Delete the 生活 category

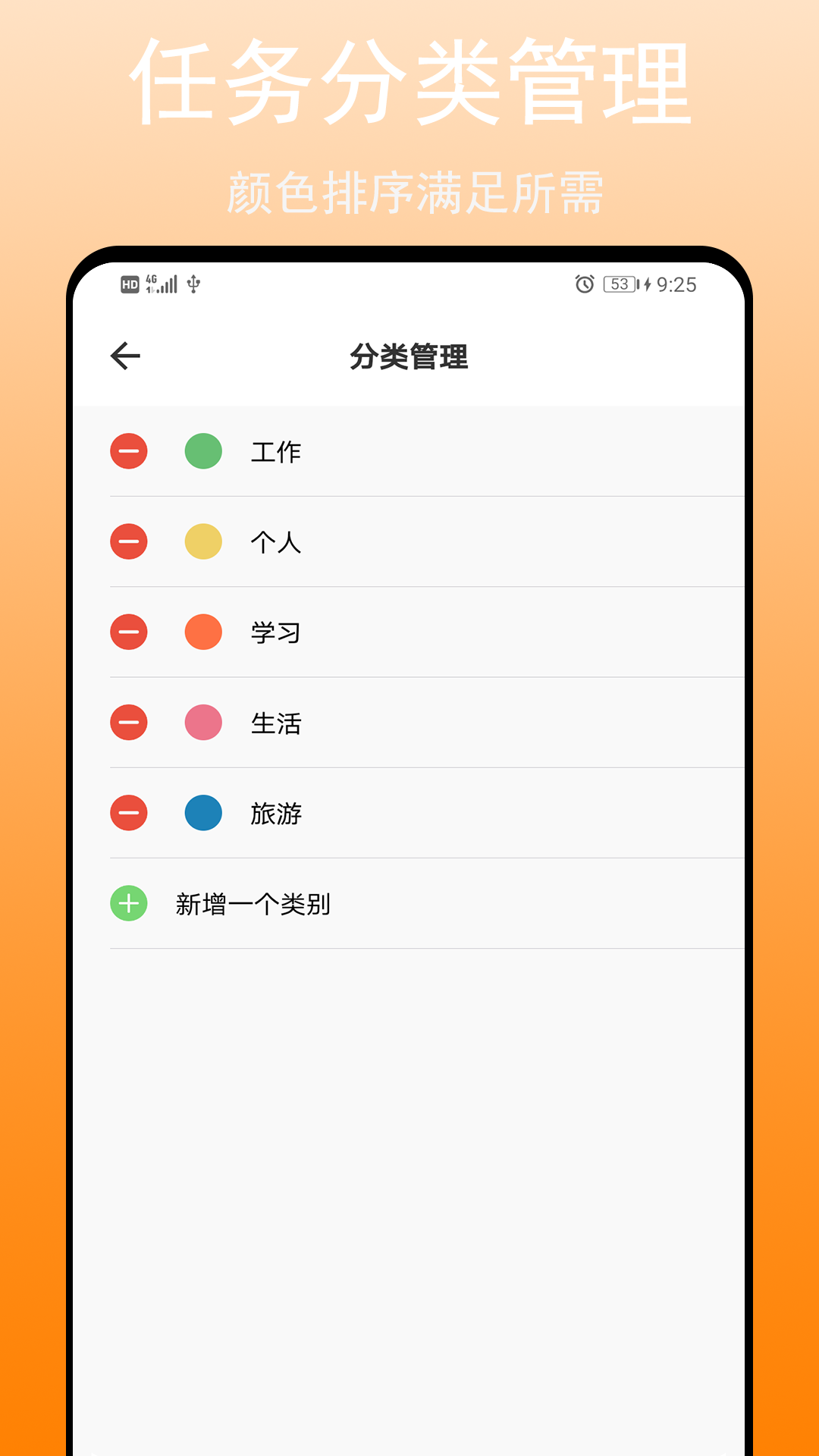pos(129,723)
